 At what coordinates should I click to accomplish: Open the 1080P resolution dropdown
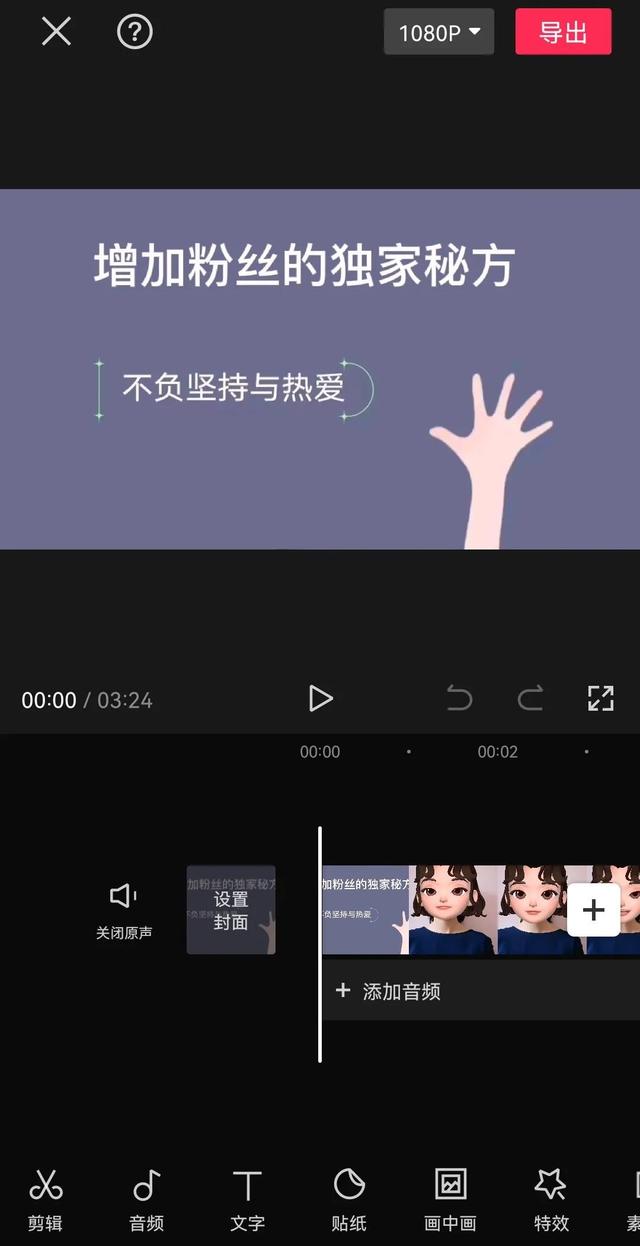coord(439,32)
